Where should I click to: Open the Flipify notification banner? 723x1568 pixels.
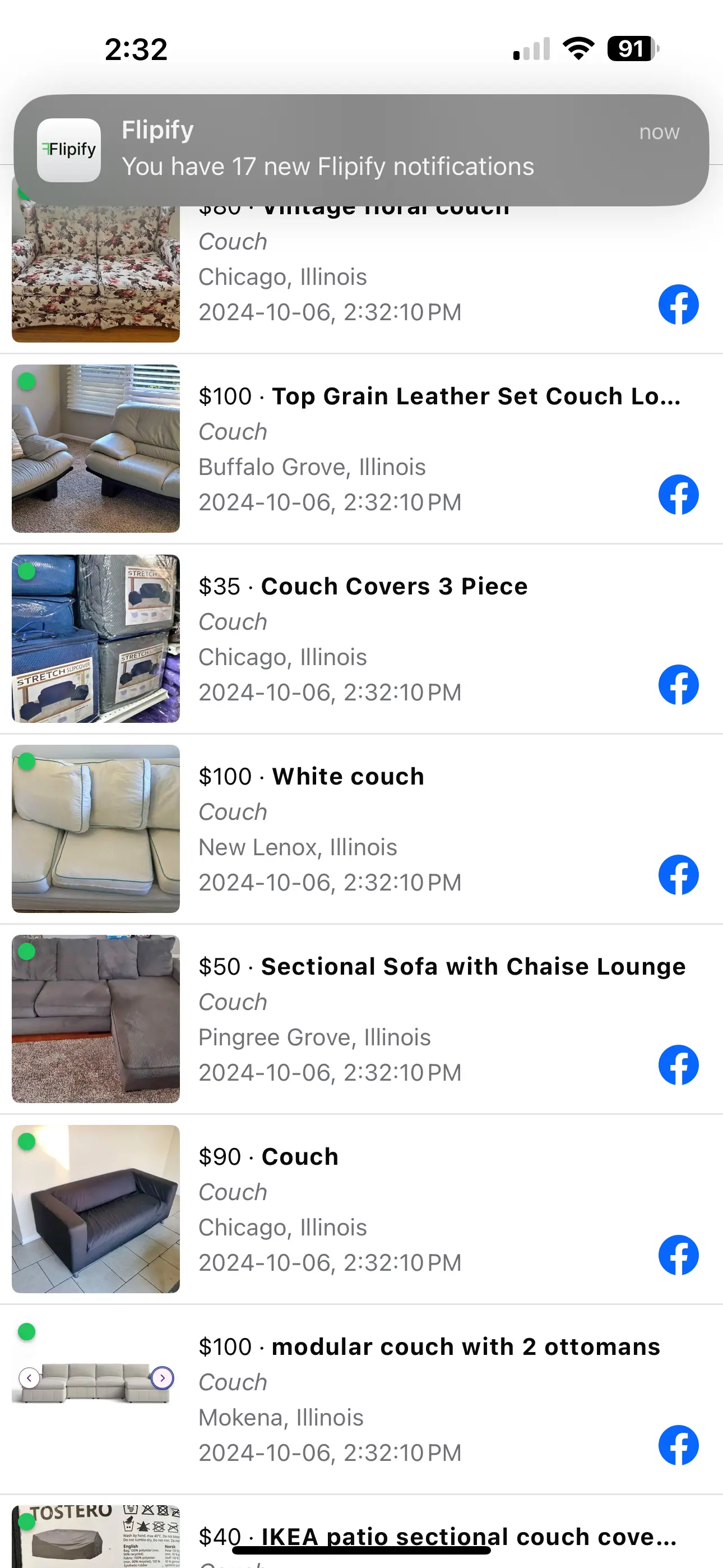tap(361, 150)
